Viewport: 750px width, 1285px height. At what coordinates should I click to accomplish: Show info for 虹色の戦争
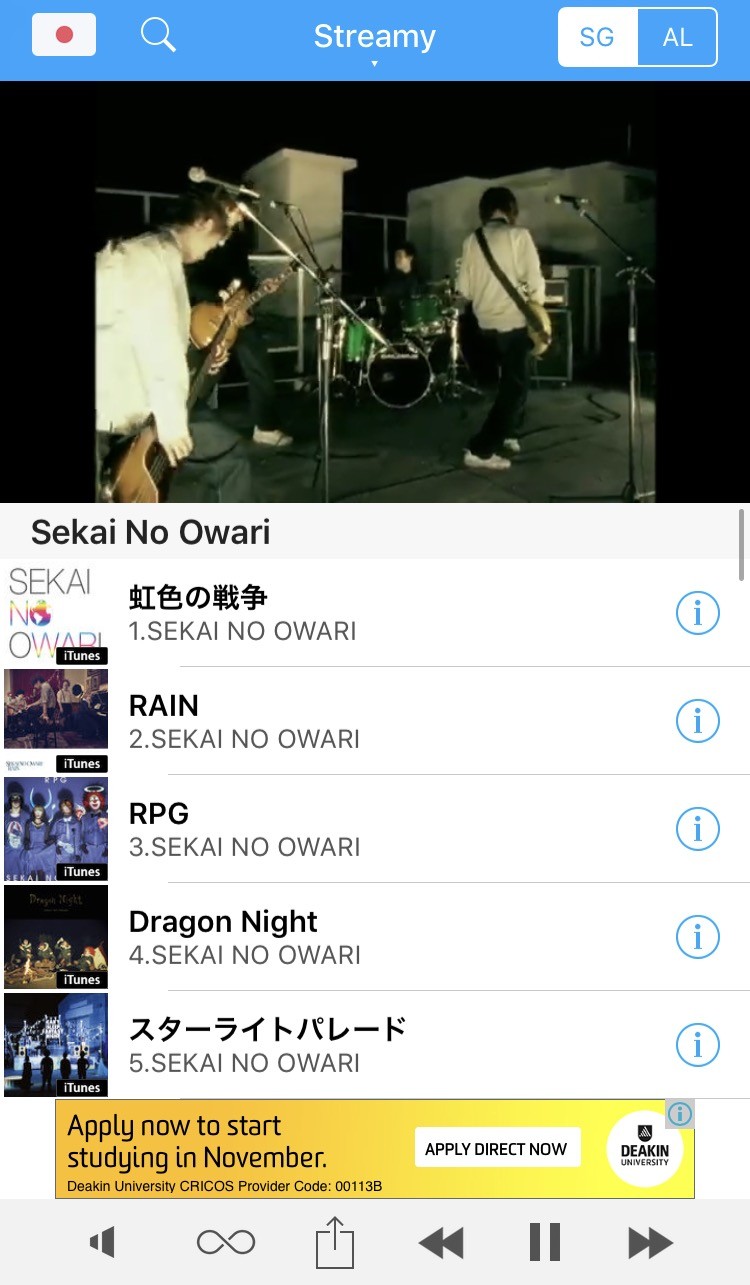(x=697, y=613)
